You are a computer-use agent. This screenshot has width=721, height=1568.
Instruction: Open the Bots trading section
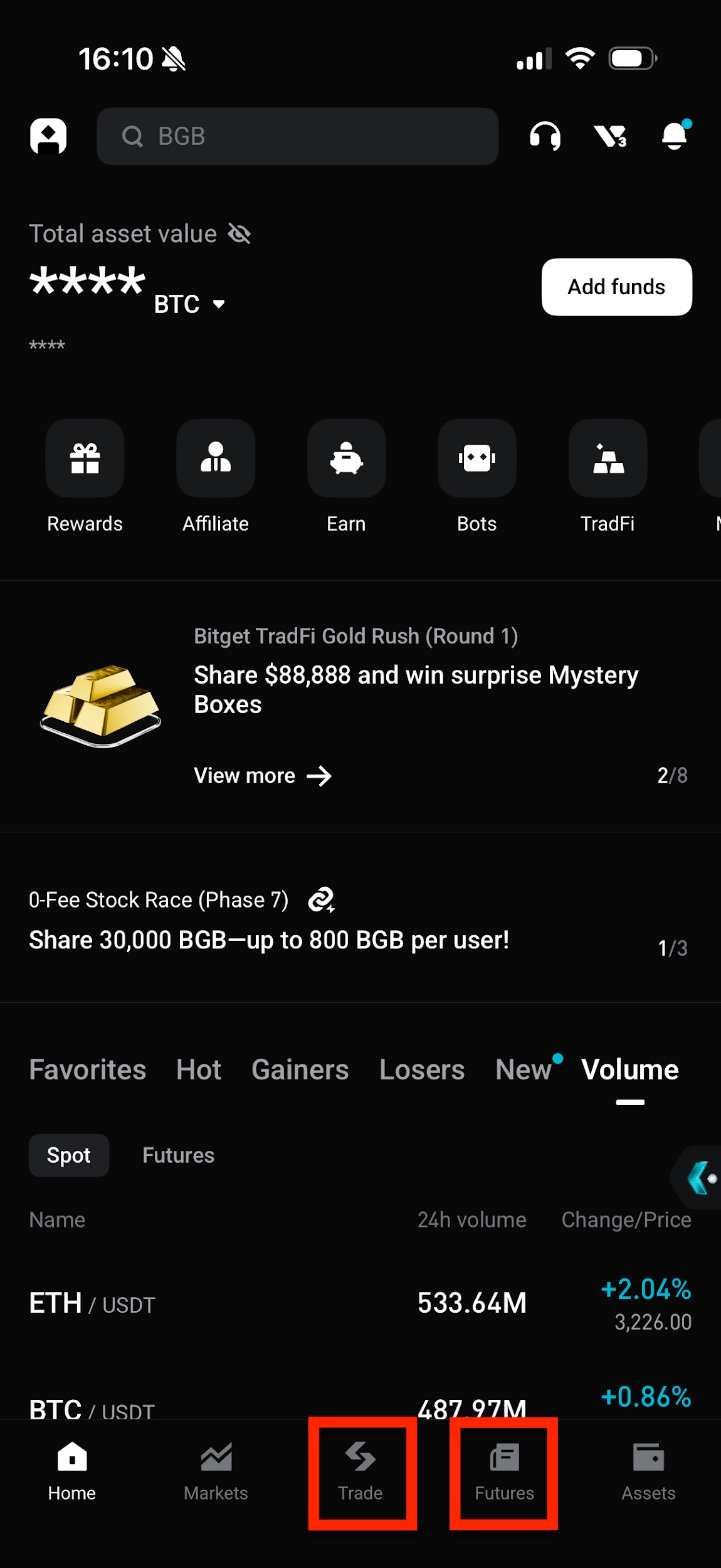coord(476,458)
